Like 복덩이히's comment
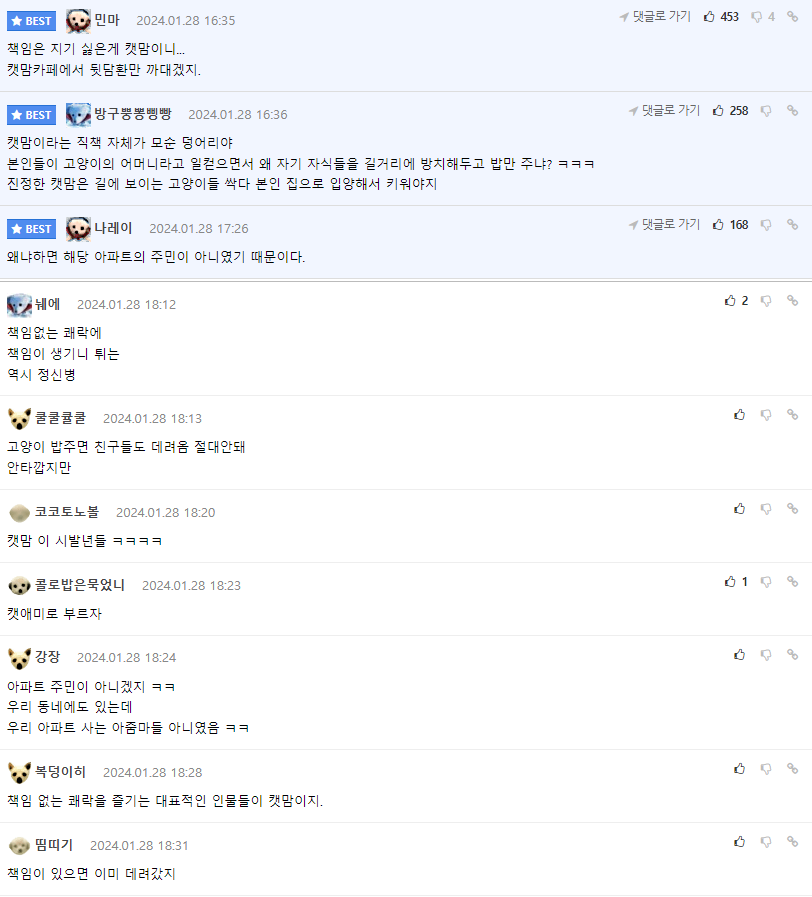Screen dimensions: 812x897 coord(740,768)
